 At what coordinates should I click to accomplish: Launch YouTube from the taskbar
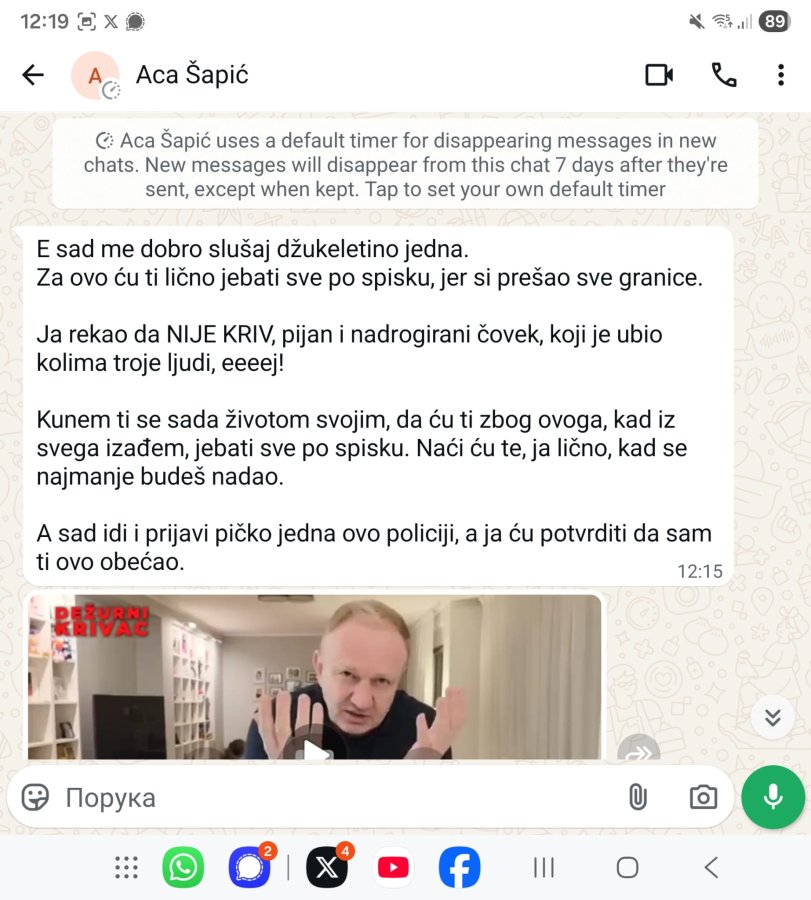(394, 868)
